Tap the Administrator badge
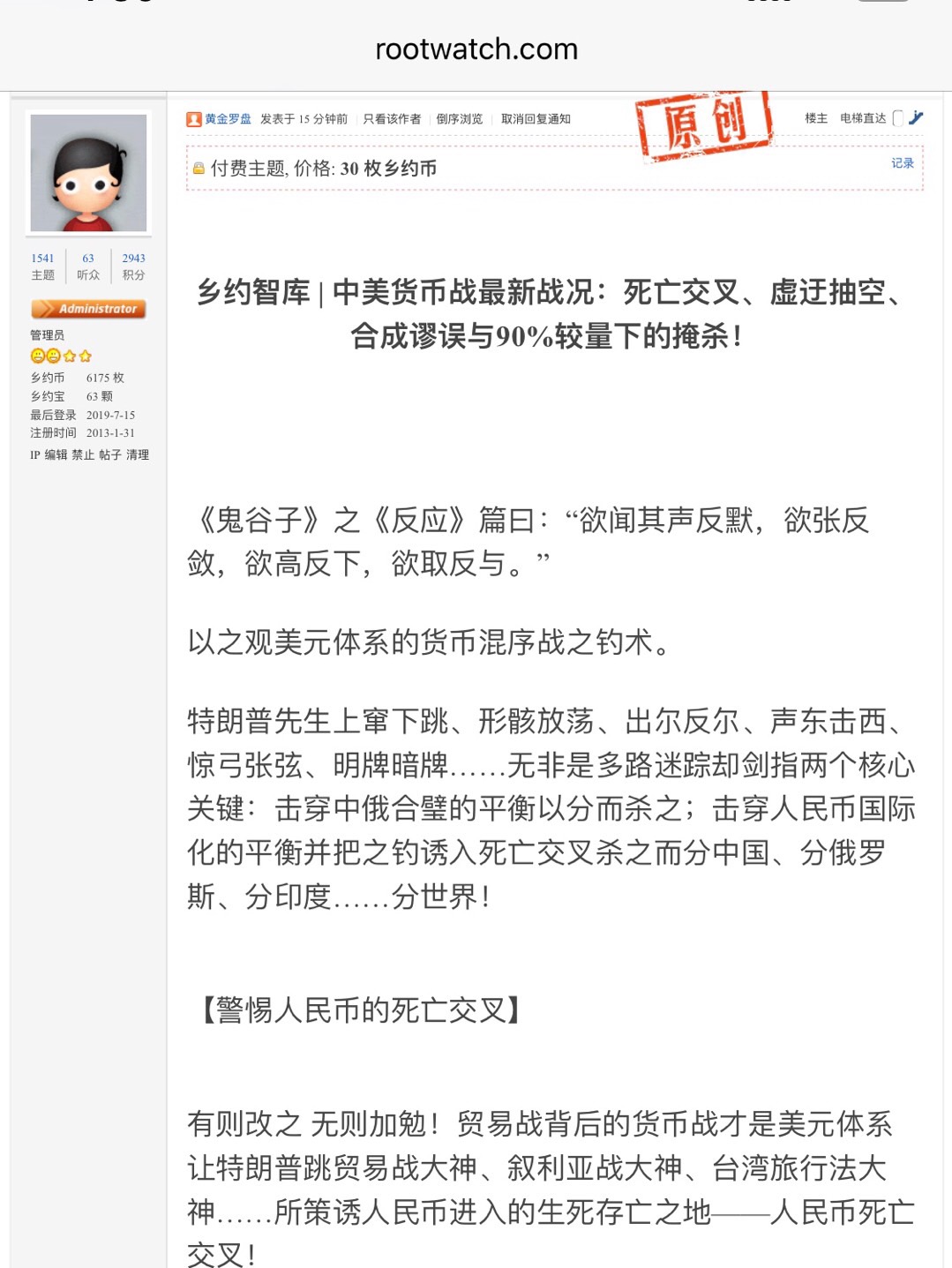952x1268 pixels. pos(88,309)
